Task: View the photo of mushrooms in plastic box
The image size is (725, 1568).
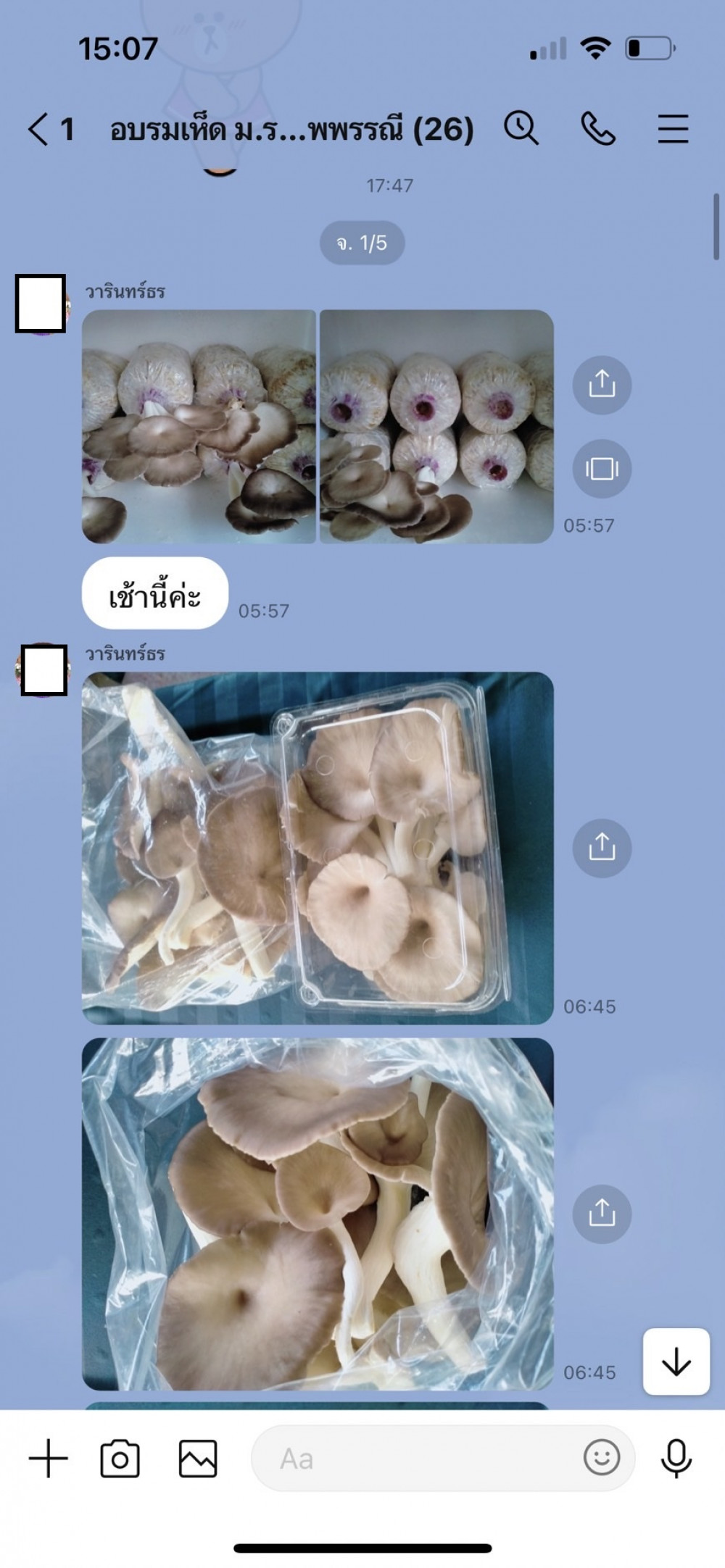Action: [318, 848]
